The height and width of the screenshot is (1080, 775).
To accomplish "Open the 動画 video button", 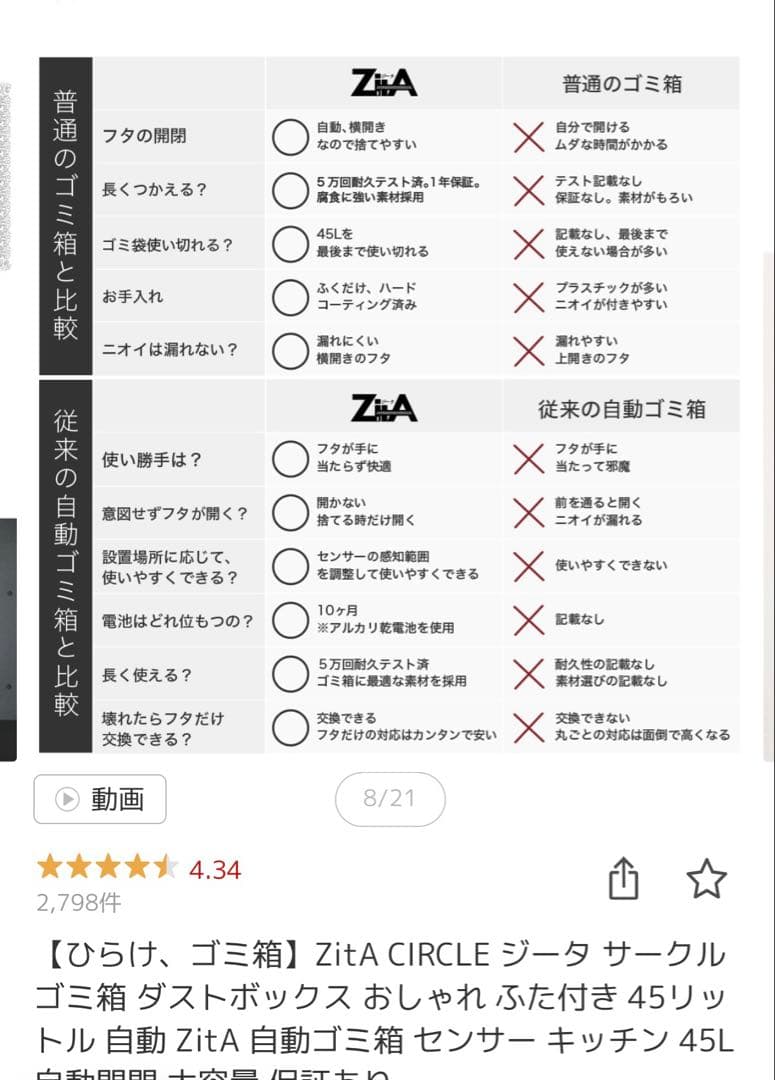I will click(x=99, y=799).
